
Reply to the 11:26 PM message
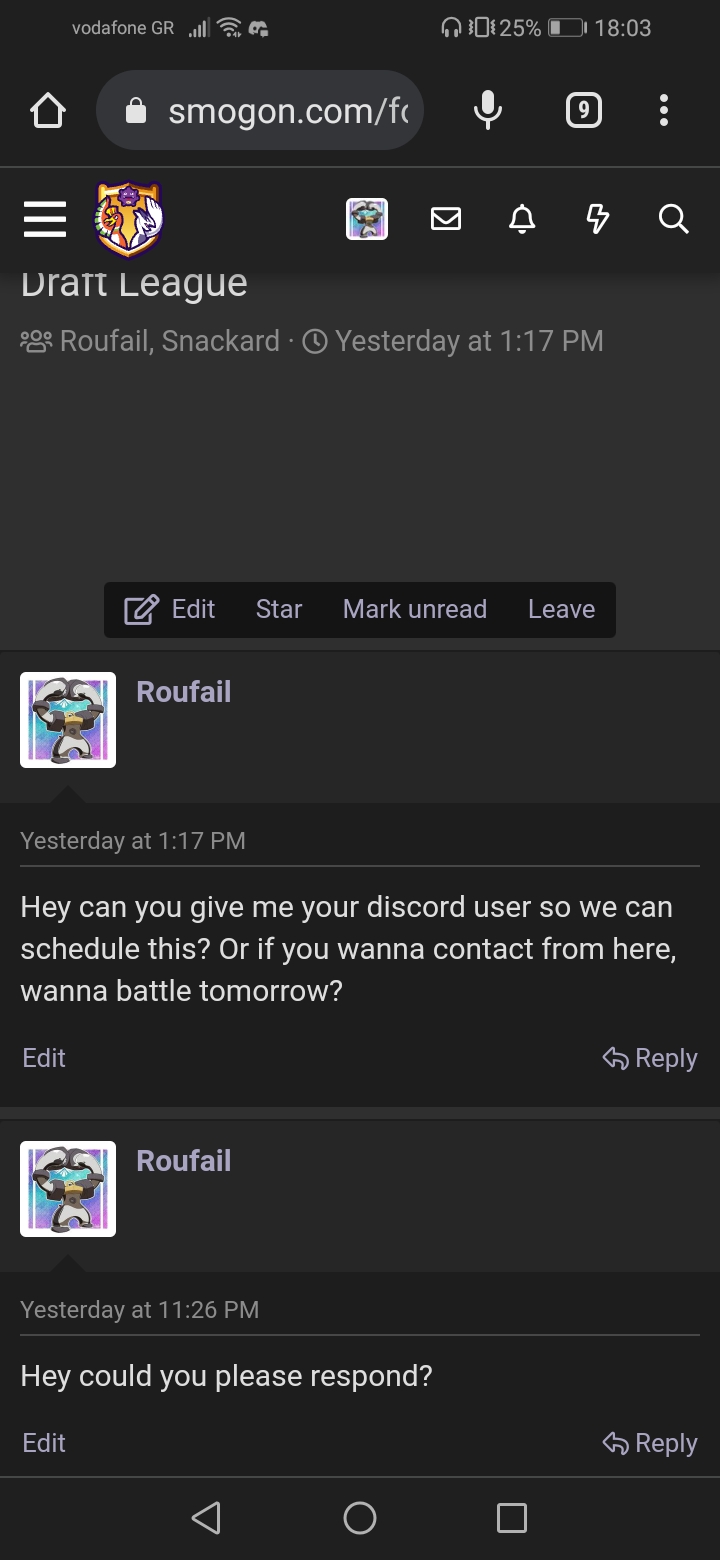coord(650,1443)
